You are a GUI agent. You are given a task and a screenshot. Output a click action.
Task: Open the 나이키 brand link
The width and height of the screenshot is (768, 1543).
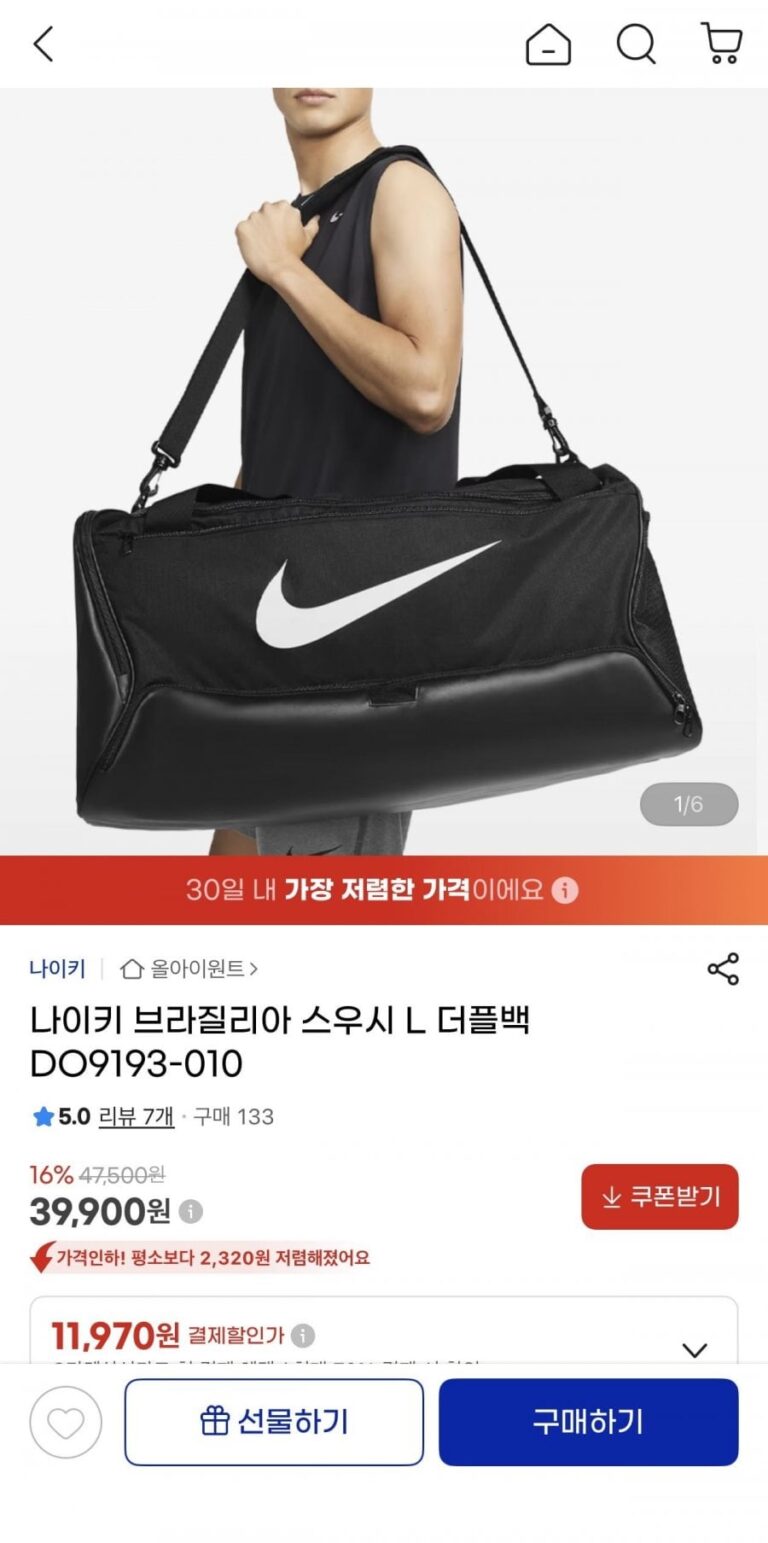point(58,968)
